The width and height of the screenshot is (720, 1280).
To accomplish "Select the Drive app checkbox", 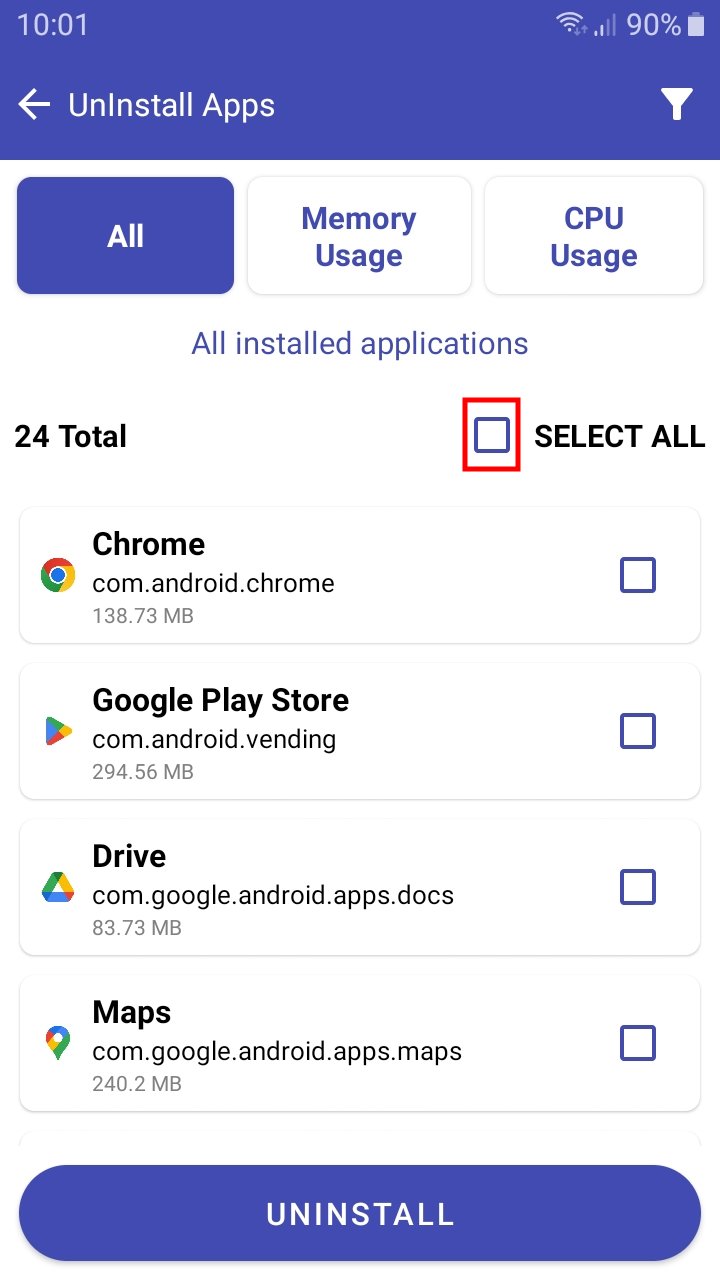I will tap(638, 888).
